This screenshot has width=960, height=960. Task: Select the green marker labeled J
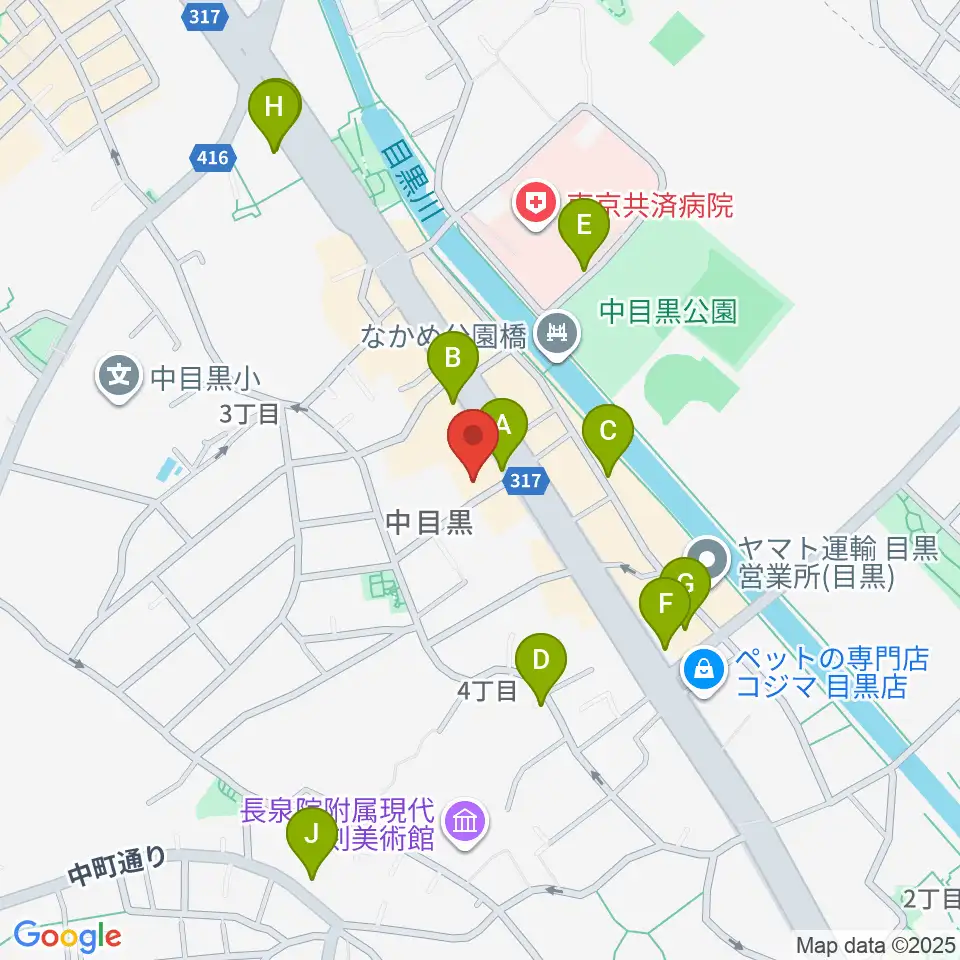tap(312, 843)
